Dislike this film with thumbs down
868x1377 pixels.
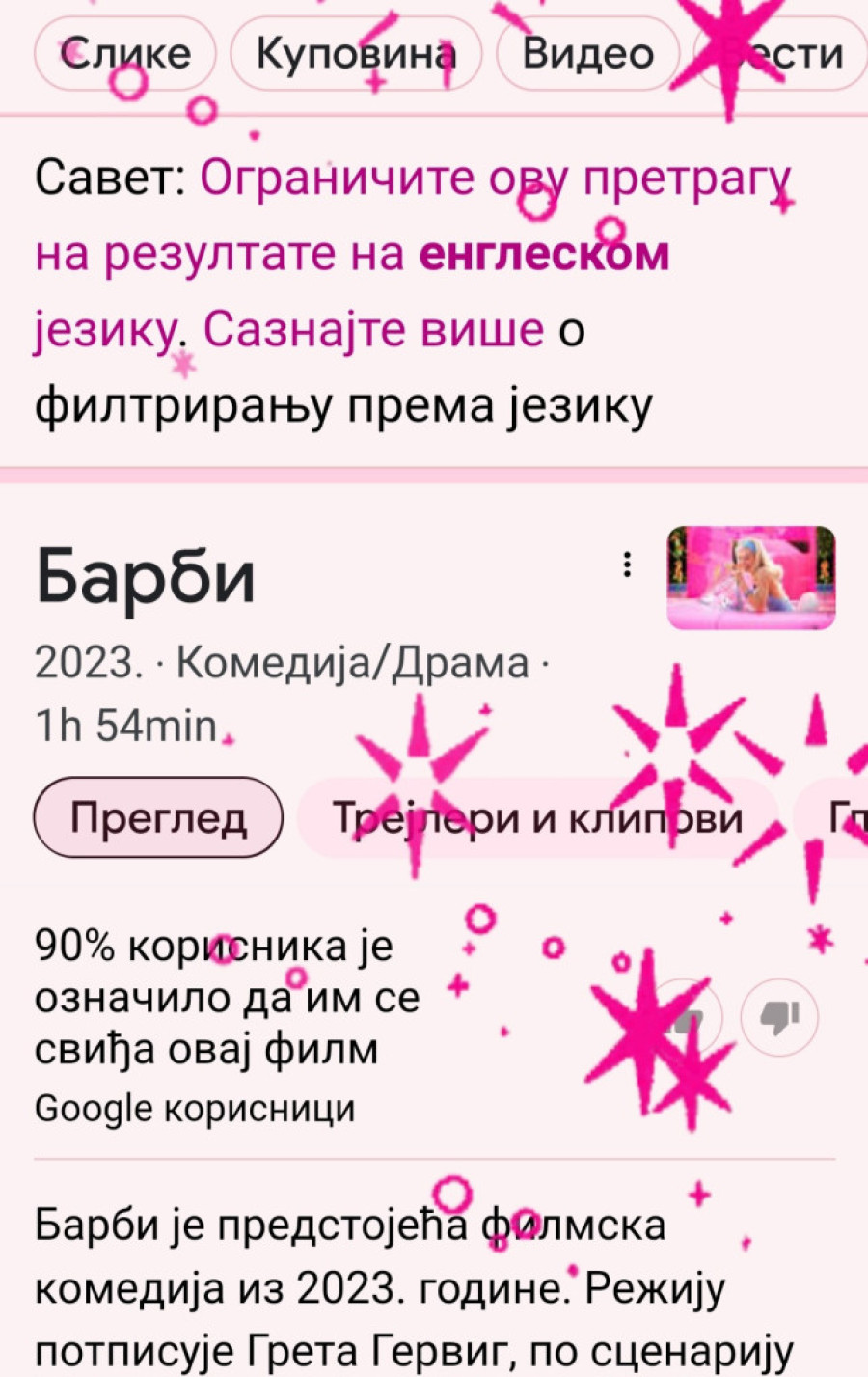(x=779, y=1016)
